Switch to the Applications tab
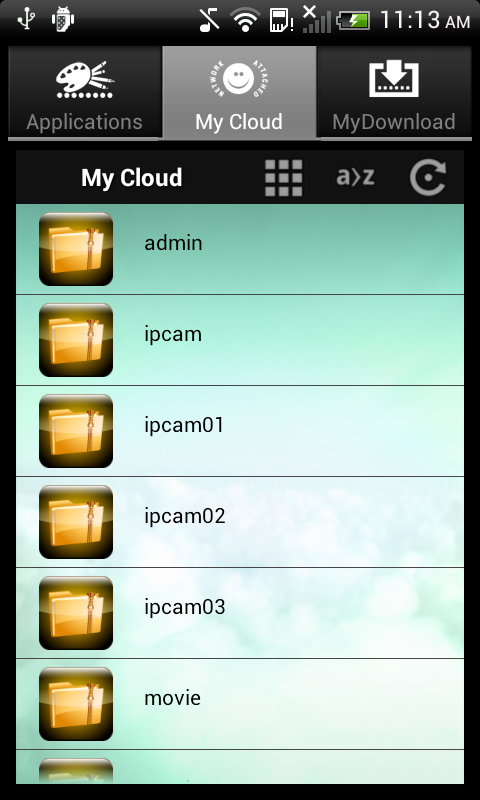The image size is (480, 800). pos(85,93)
